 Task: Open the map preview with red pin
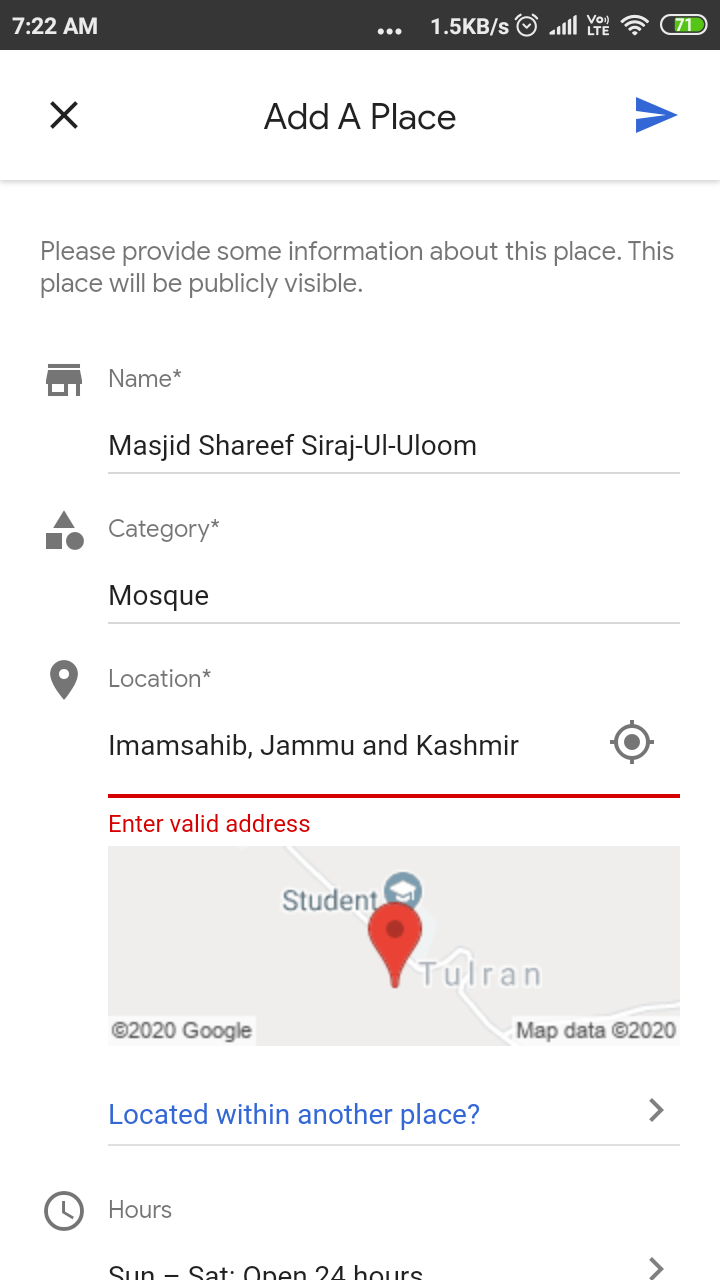(x=394, y=946)
